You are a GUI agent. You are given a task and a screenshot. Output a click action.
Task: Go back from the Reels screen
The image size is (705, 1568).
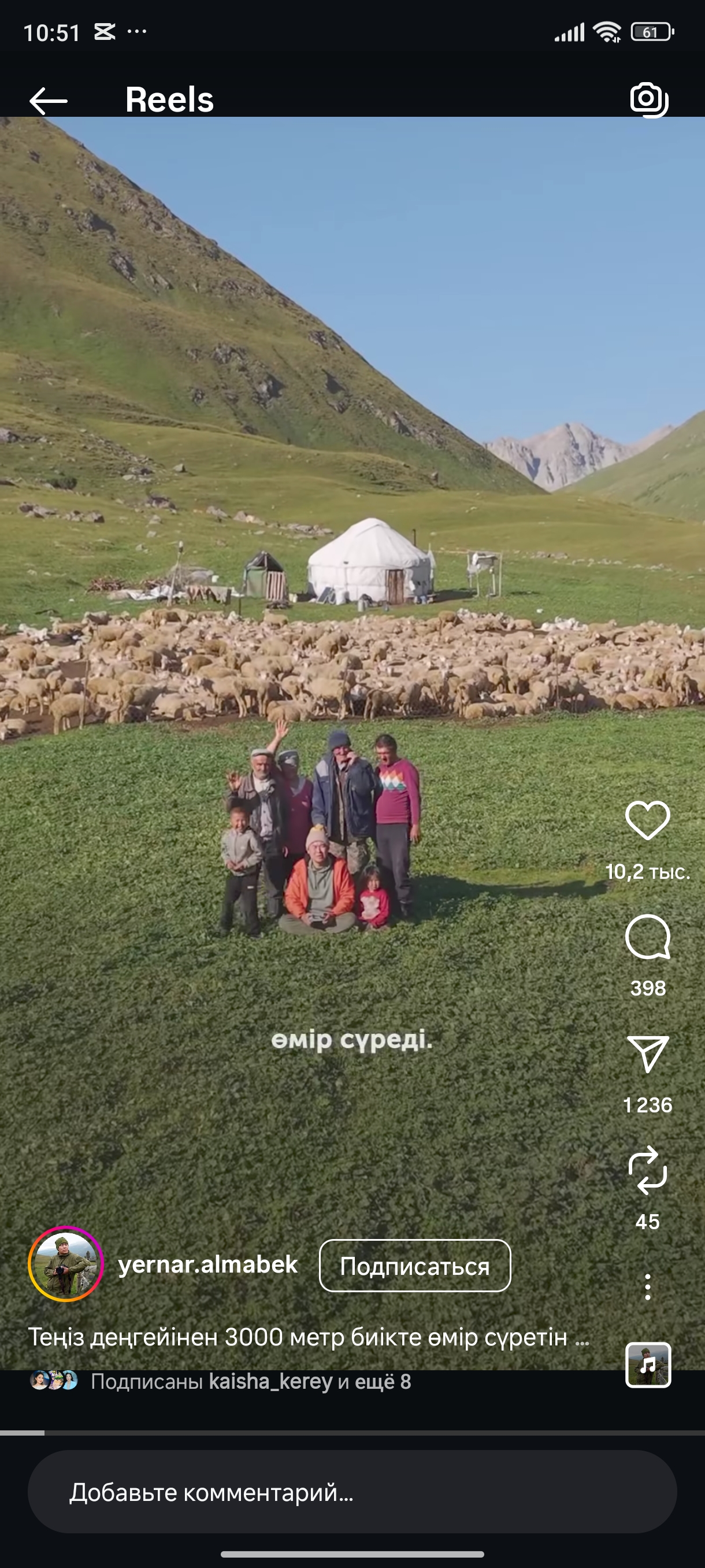pyautogui.click(x=49, y=101)
